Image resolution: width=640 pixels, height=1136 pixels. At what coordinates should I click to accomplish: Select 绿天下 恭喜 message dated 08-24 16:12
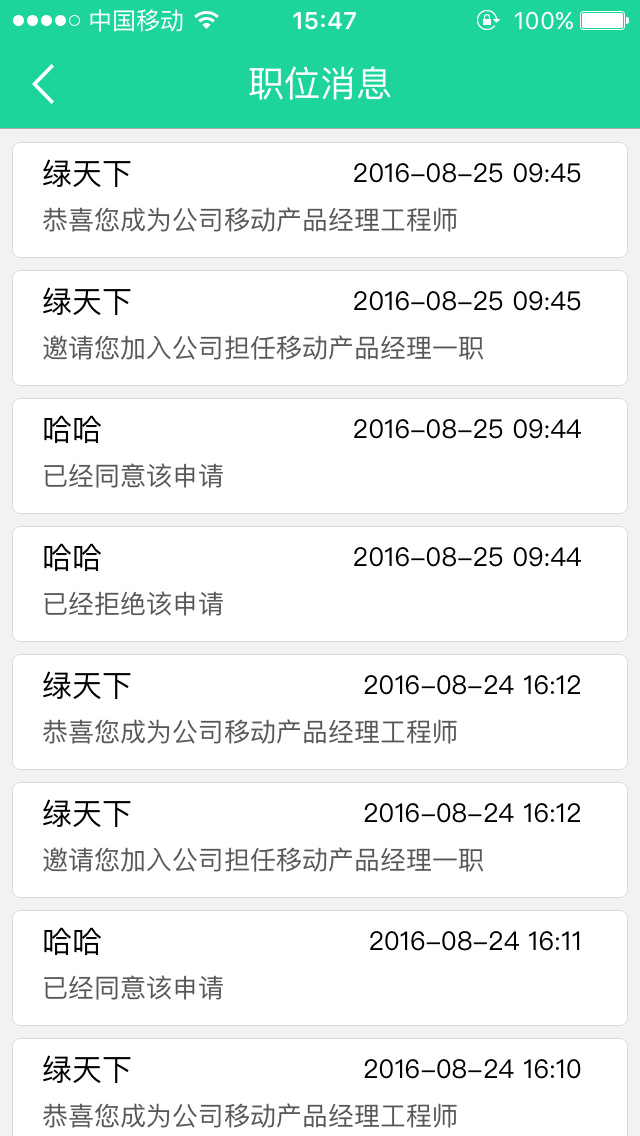pyautogui.click(x=320, y=712)
